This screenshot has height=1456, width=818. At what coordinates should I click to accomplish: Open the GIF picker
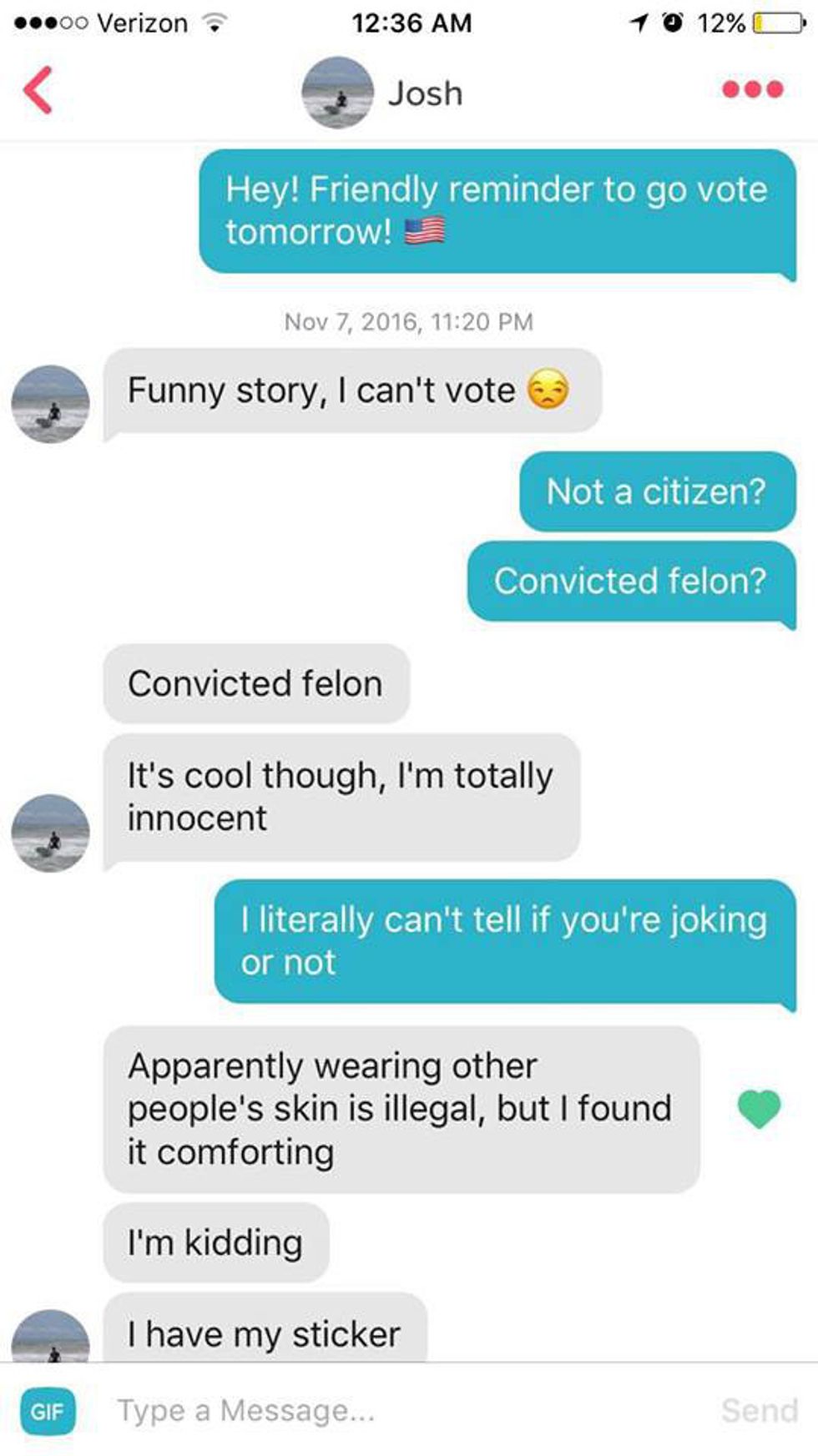pyautogui.click(x=48, y=1411)
